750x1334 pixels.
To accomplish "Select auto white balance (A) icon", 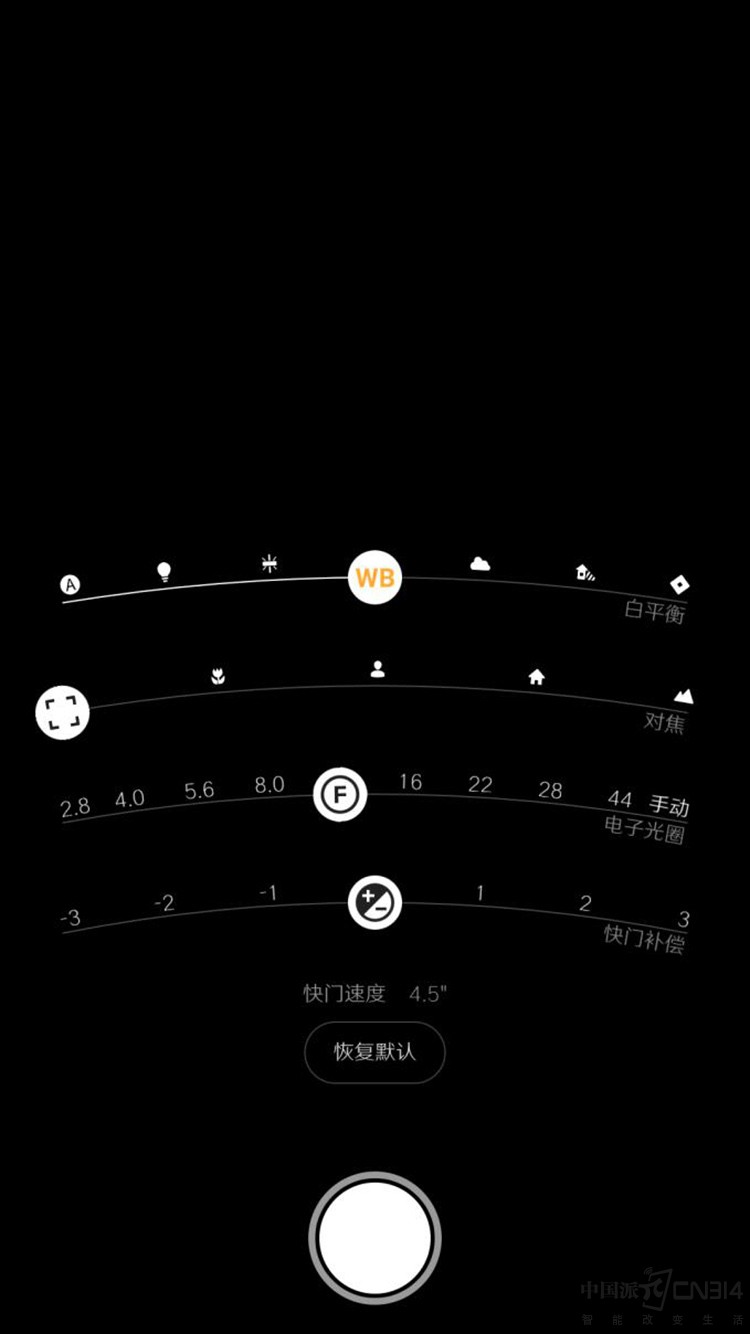I will (70, 585).
